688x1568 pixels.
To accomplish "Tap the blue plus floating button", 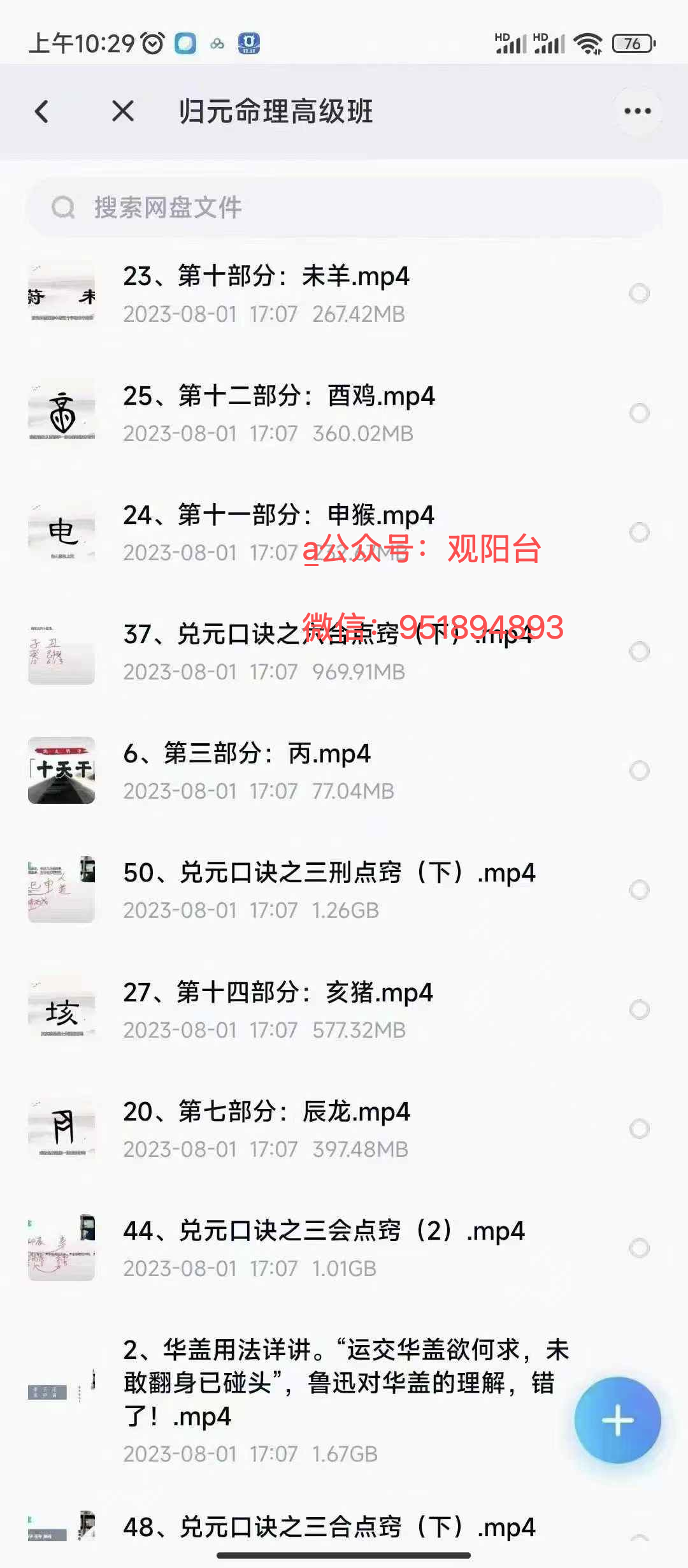I will pos(617,1420).
